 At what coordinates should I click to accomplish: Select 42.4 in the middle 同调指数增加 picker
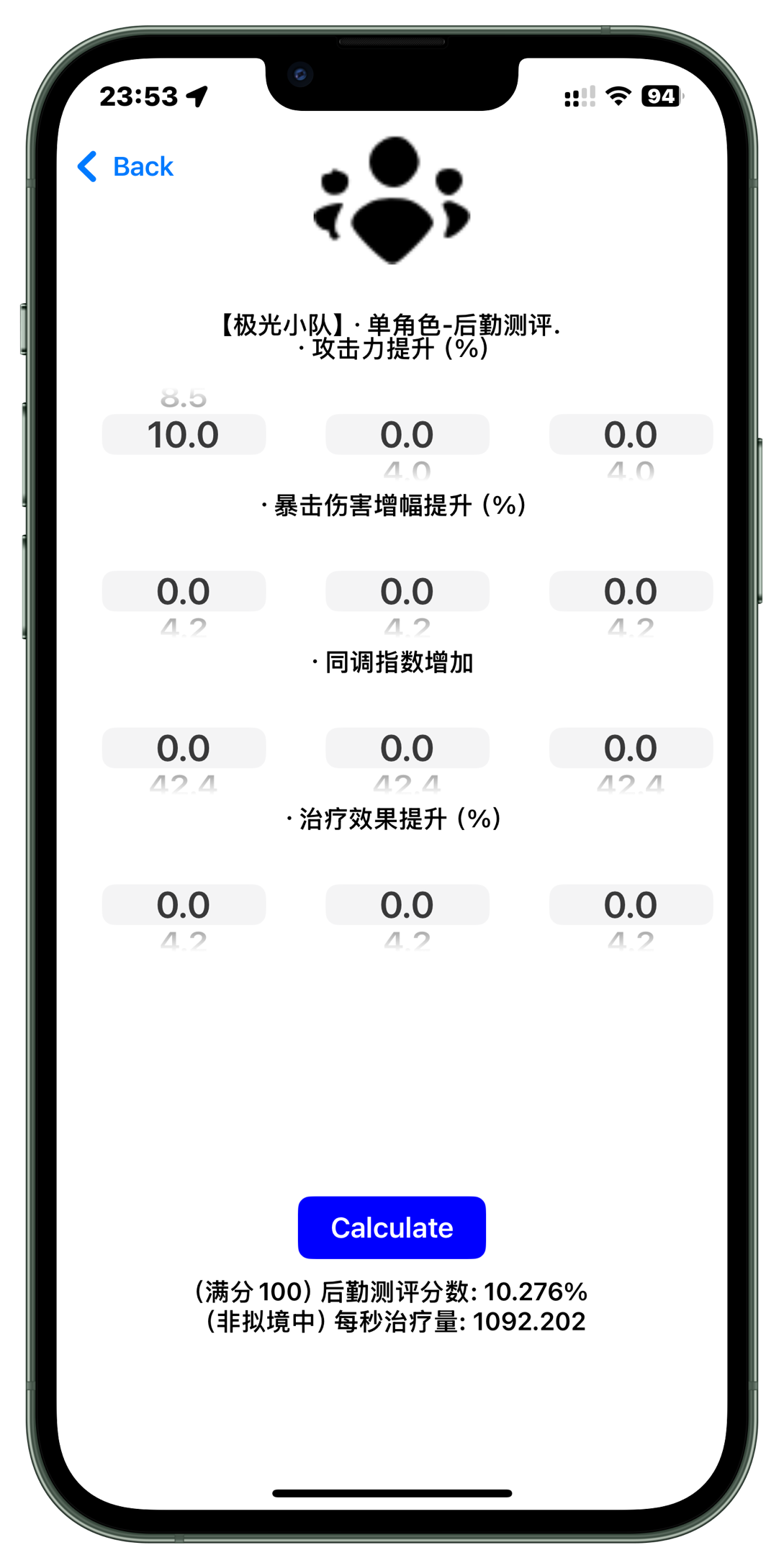tap(407, 784)
